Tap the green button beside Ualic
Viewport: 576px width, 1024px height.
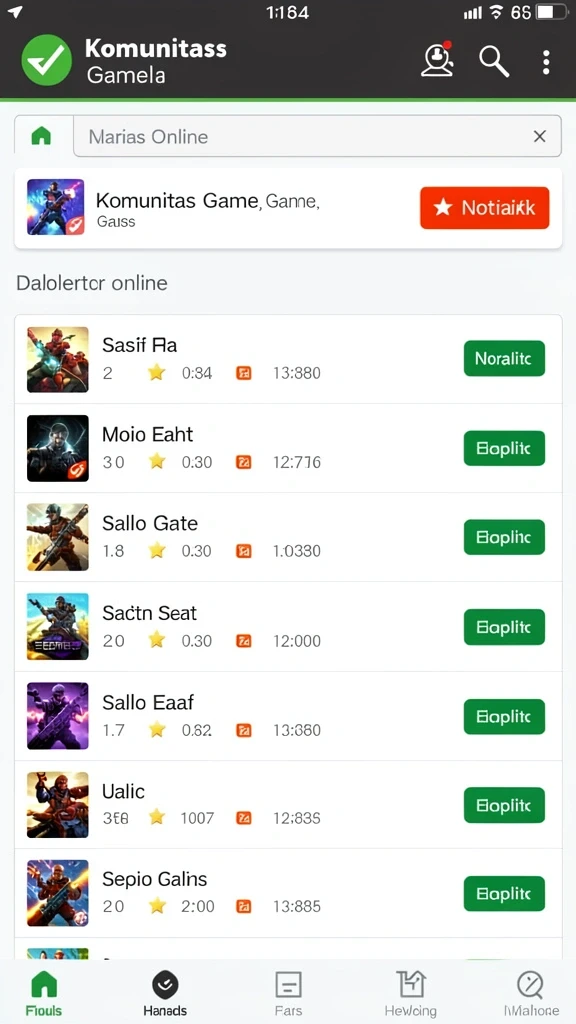(x=504, y=805)
